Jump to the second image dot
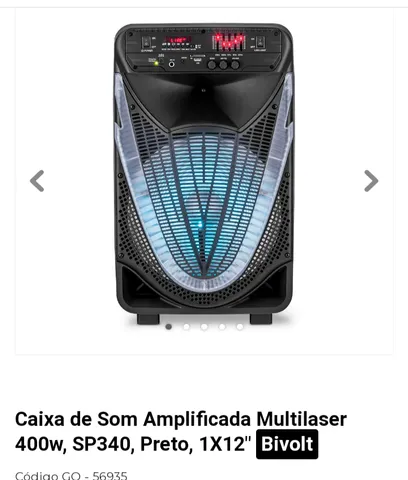 tap(186, 327)
